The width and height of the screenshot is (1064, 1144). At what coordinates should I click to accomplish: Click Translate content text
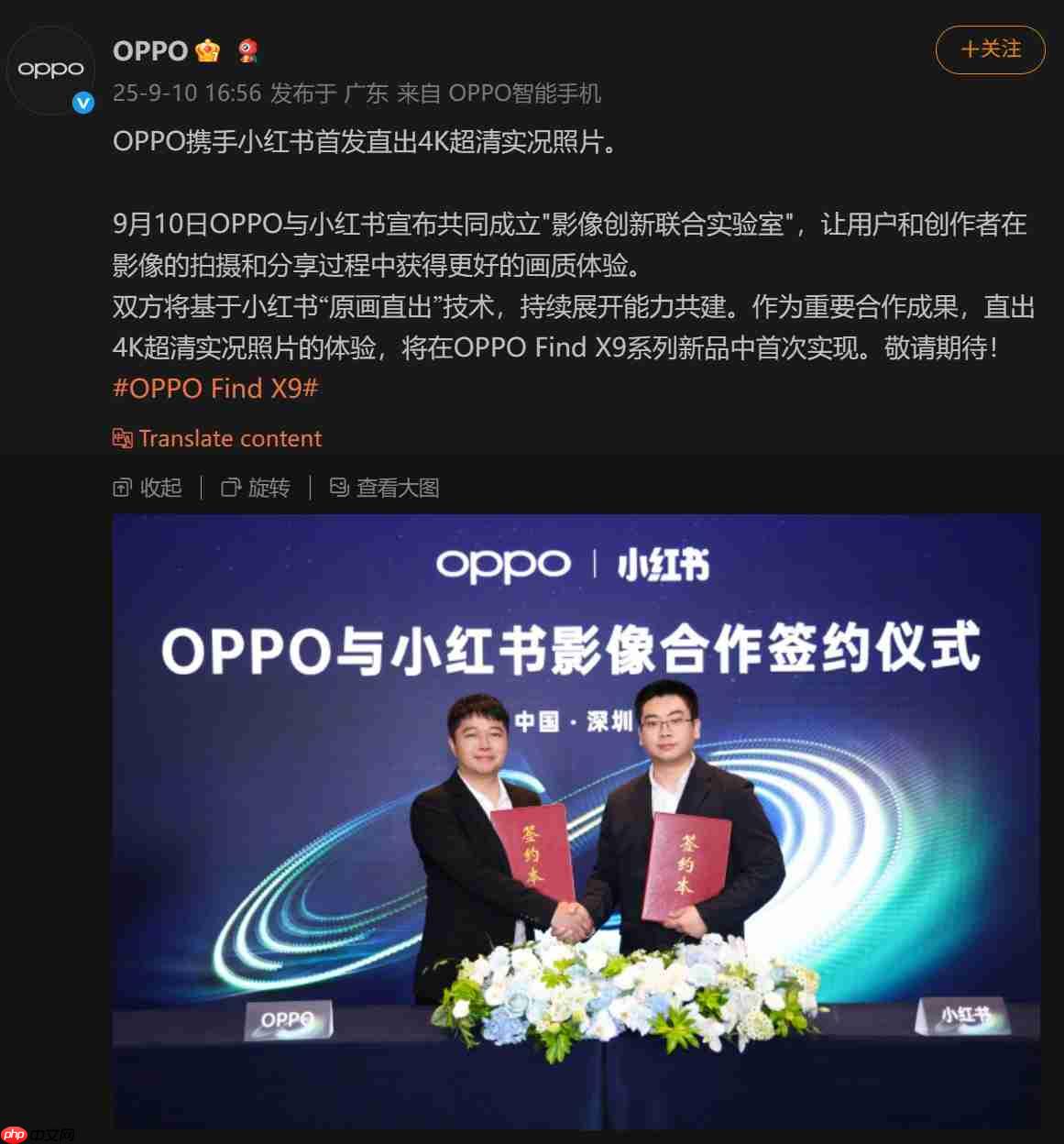[229, 438]
